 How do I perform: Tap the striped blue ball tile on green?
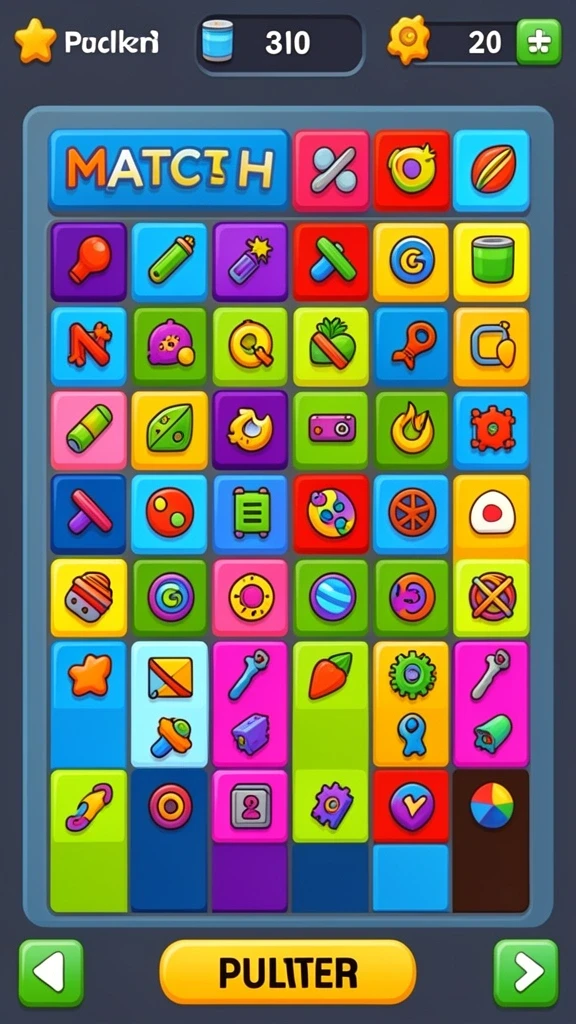(x=331, y=598)
